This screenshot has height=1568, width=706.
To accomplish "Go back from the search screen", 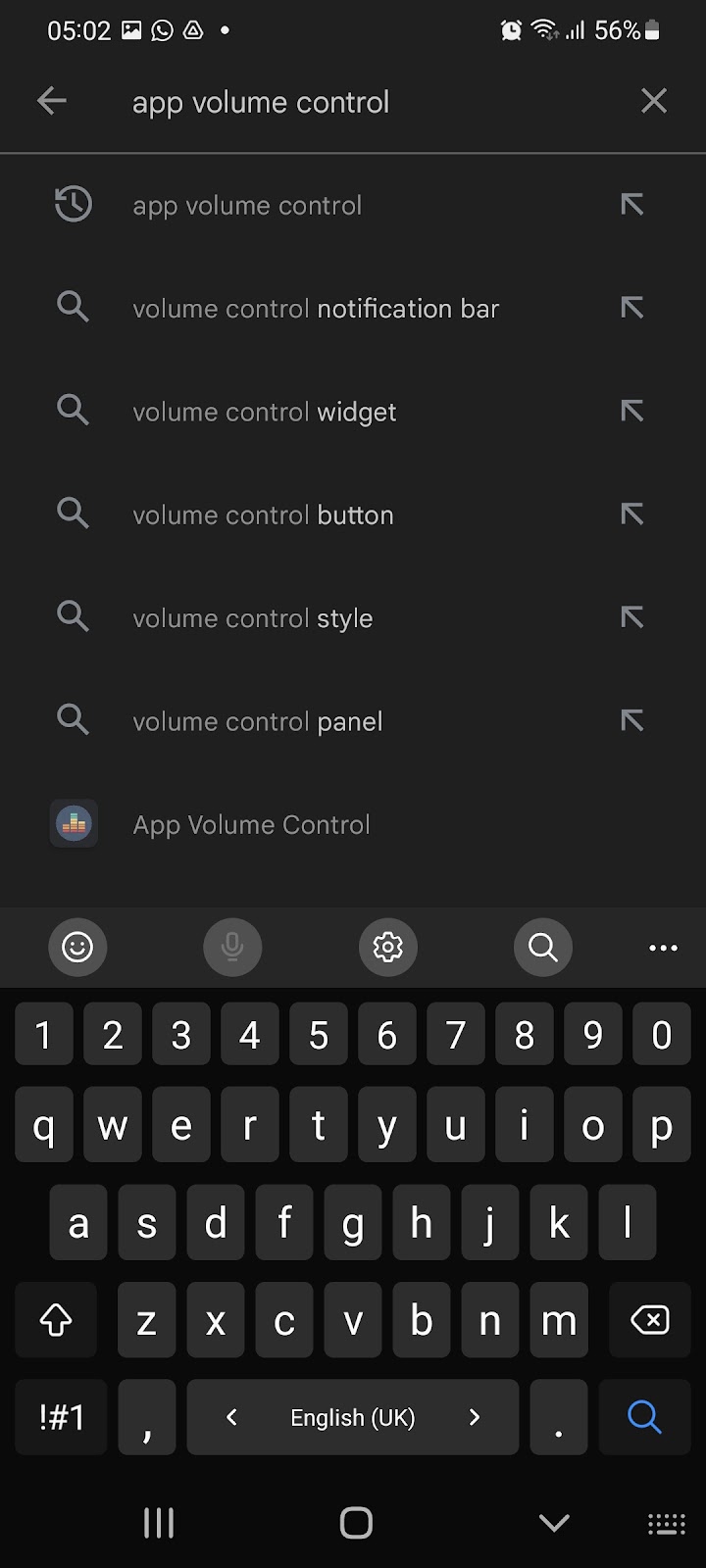I will click(52, 101).
